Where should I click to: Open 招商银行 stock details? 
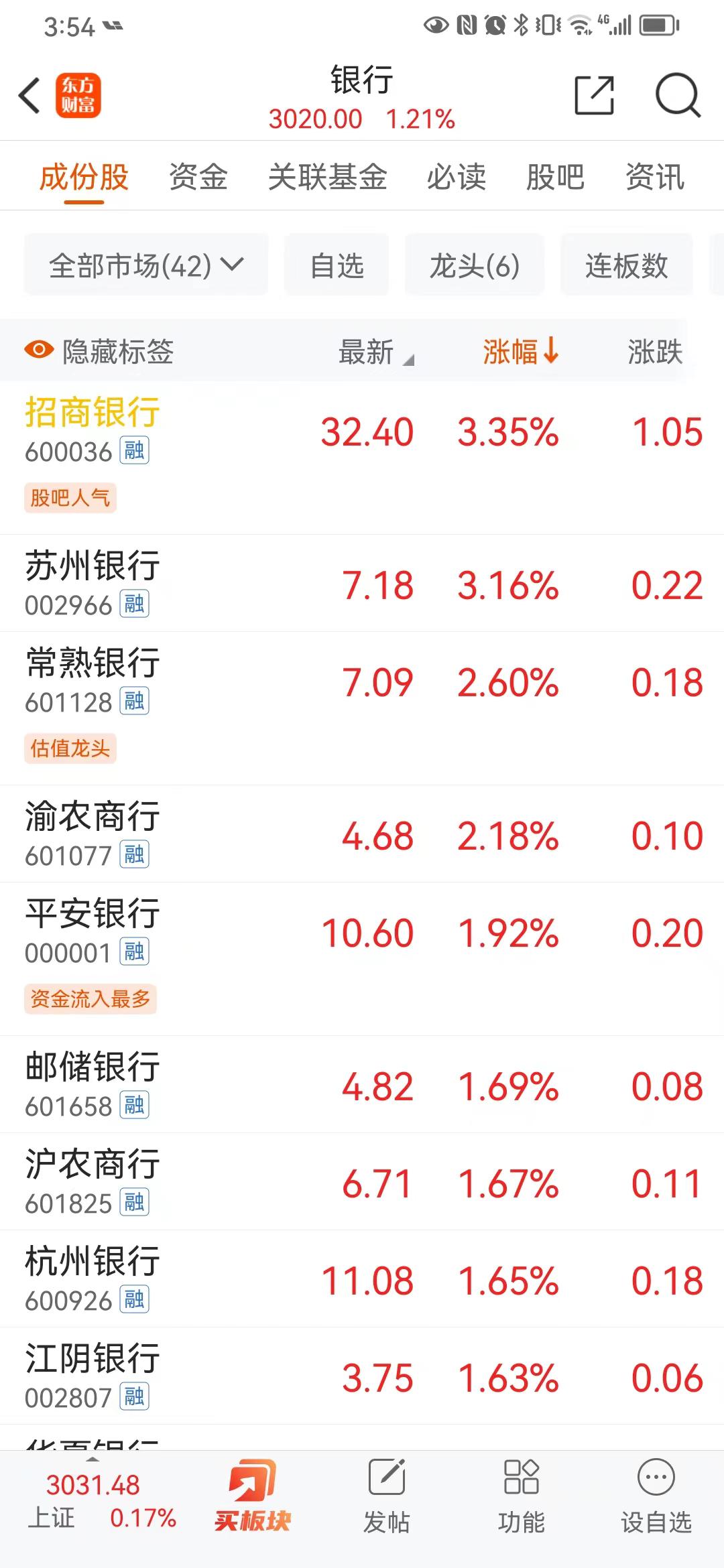[x=362, y=458]
